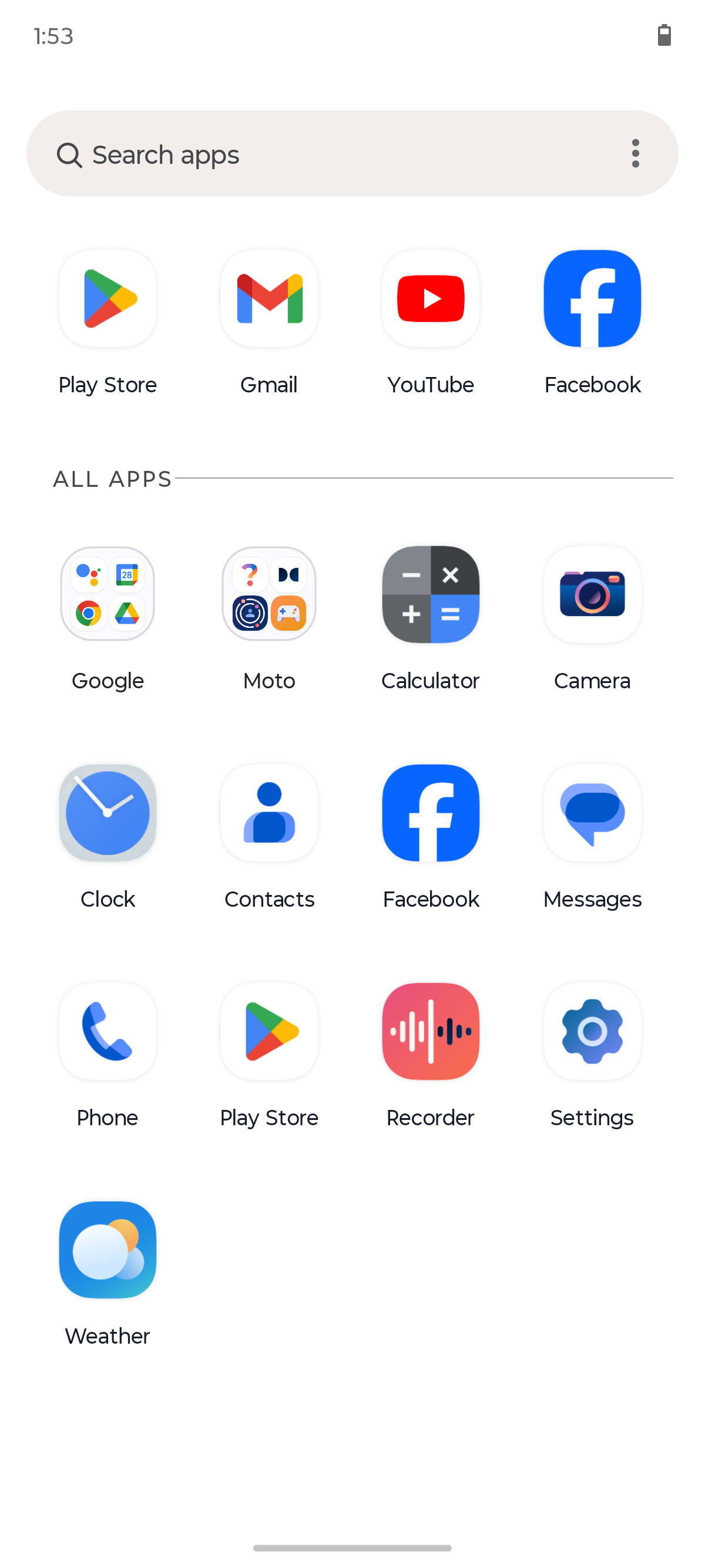The image size is (705, 1568).
Task: Open the Weather app
Action: coord(107,1250)
